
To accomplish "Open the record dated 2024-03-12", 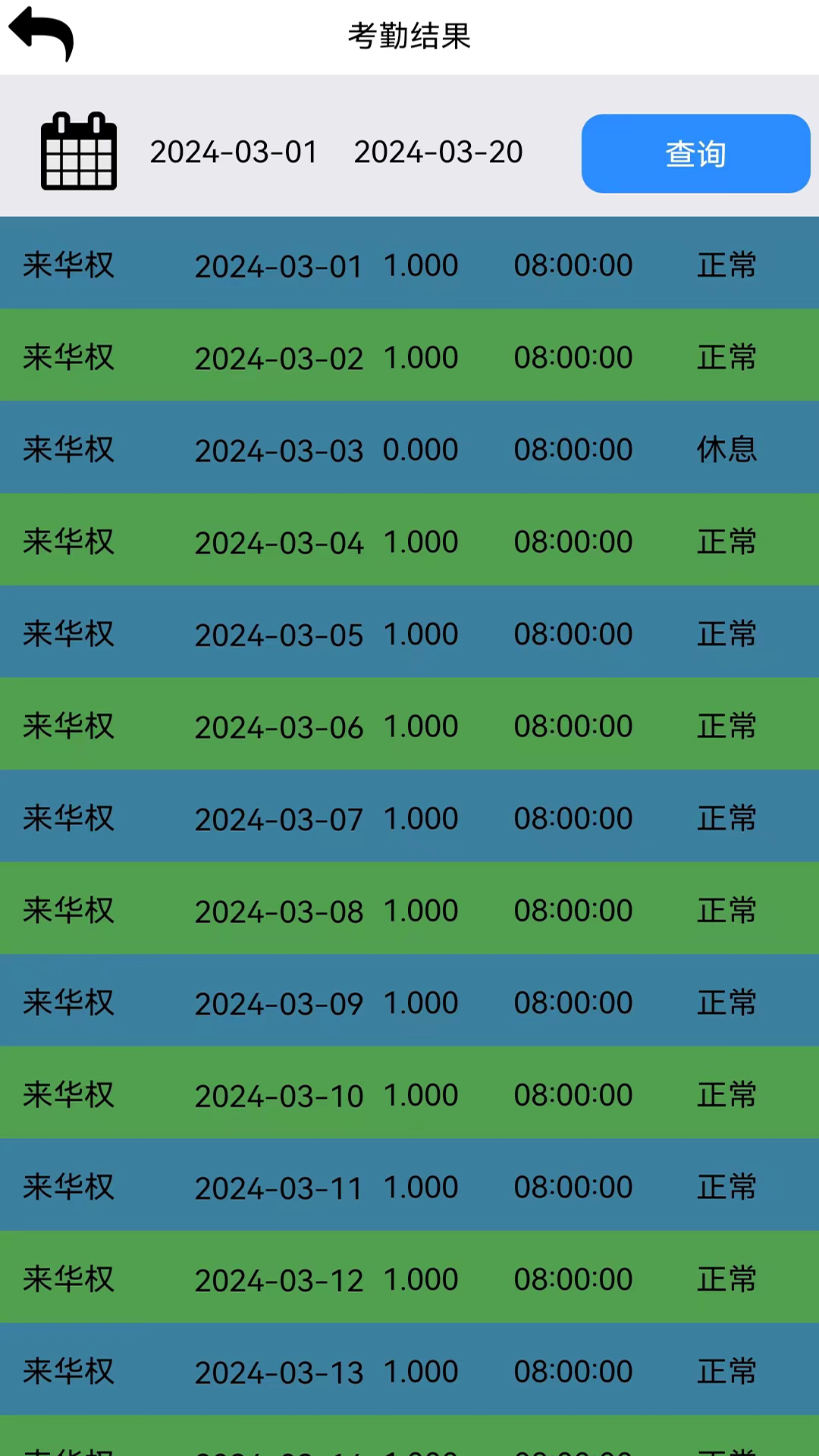I will 409,1278.
